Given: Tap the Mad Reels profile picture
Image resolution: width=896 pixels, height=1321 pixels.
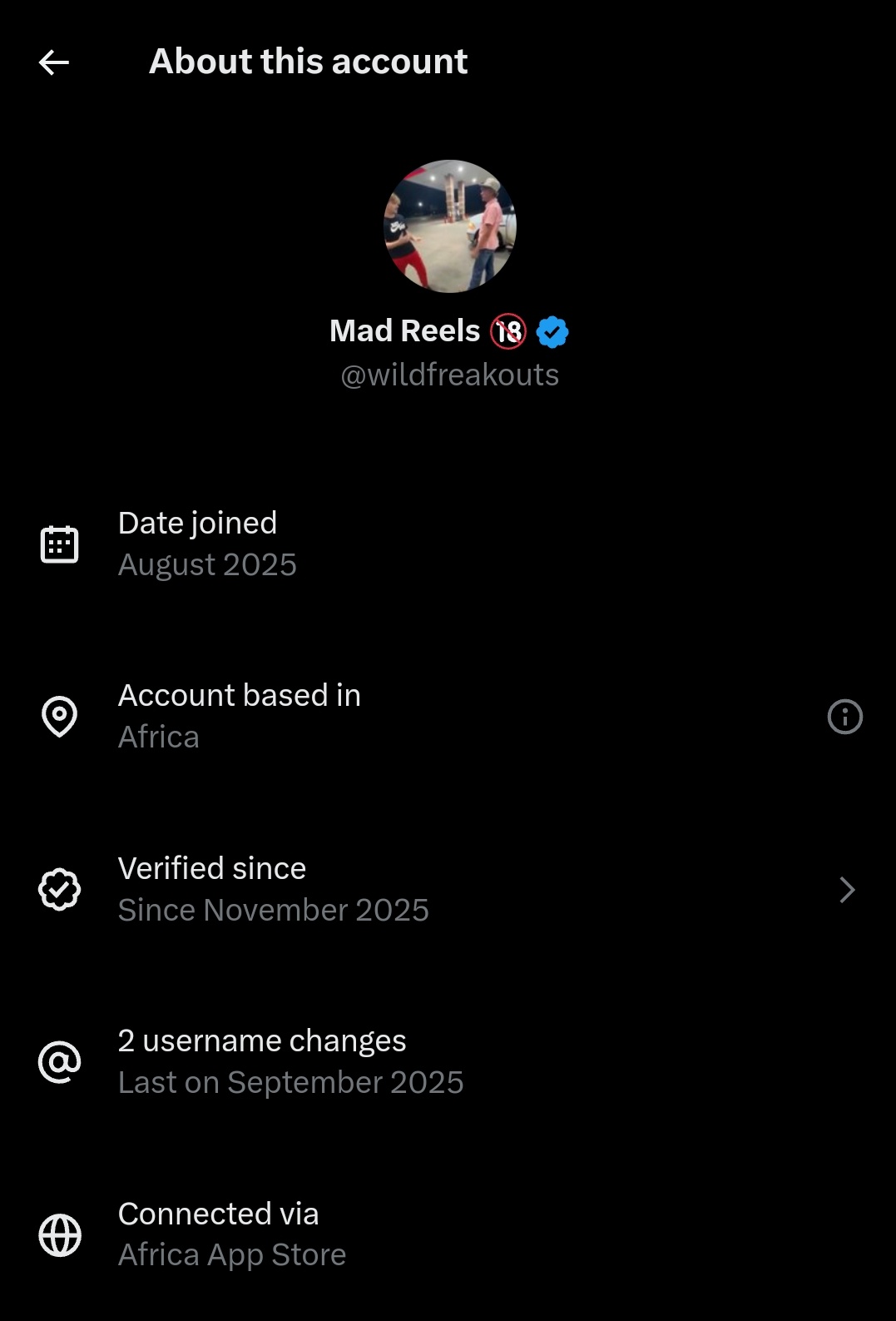Looking at the screenshot, I should coord(450,226).
